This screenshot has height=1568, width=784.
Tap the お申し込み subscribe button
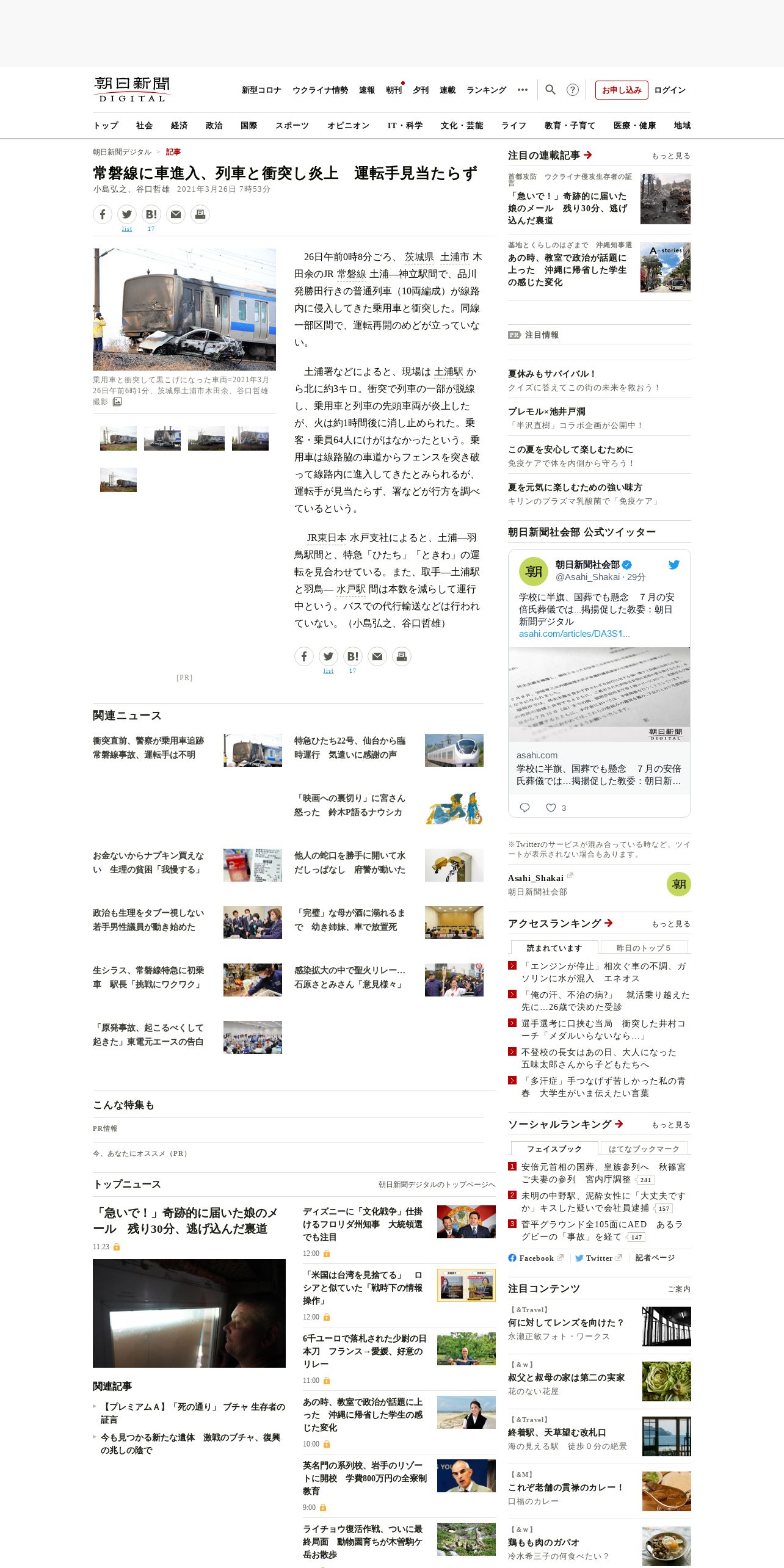coord(622,90)
